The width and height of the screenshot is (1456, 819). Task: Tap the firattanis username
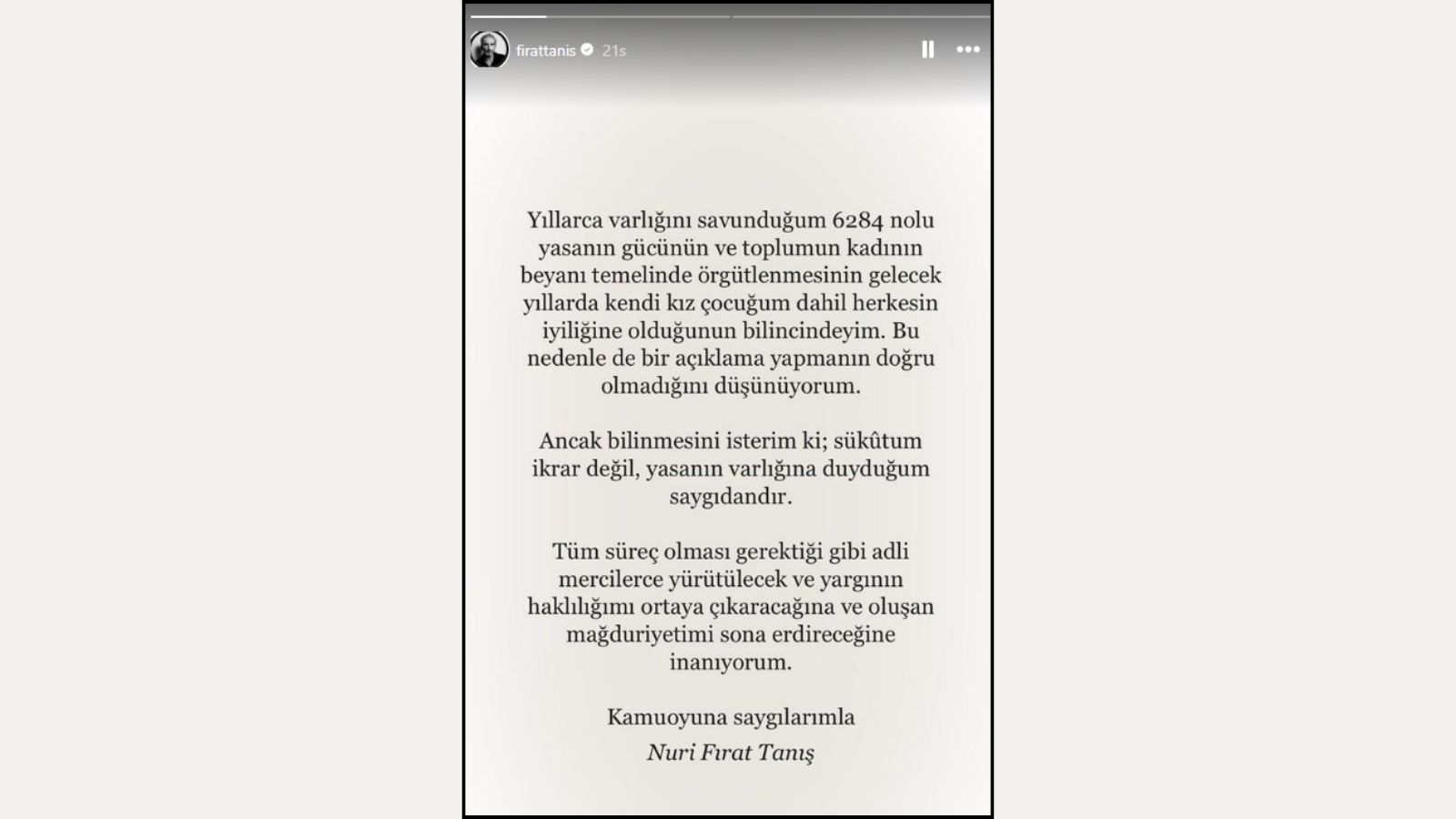point(545,51)
